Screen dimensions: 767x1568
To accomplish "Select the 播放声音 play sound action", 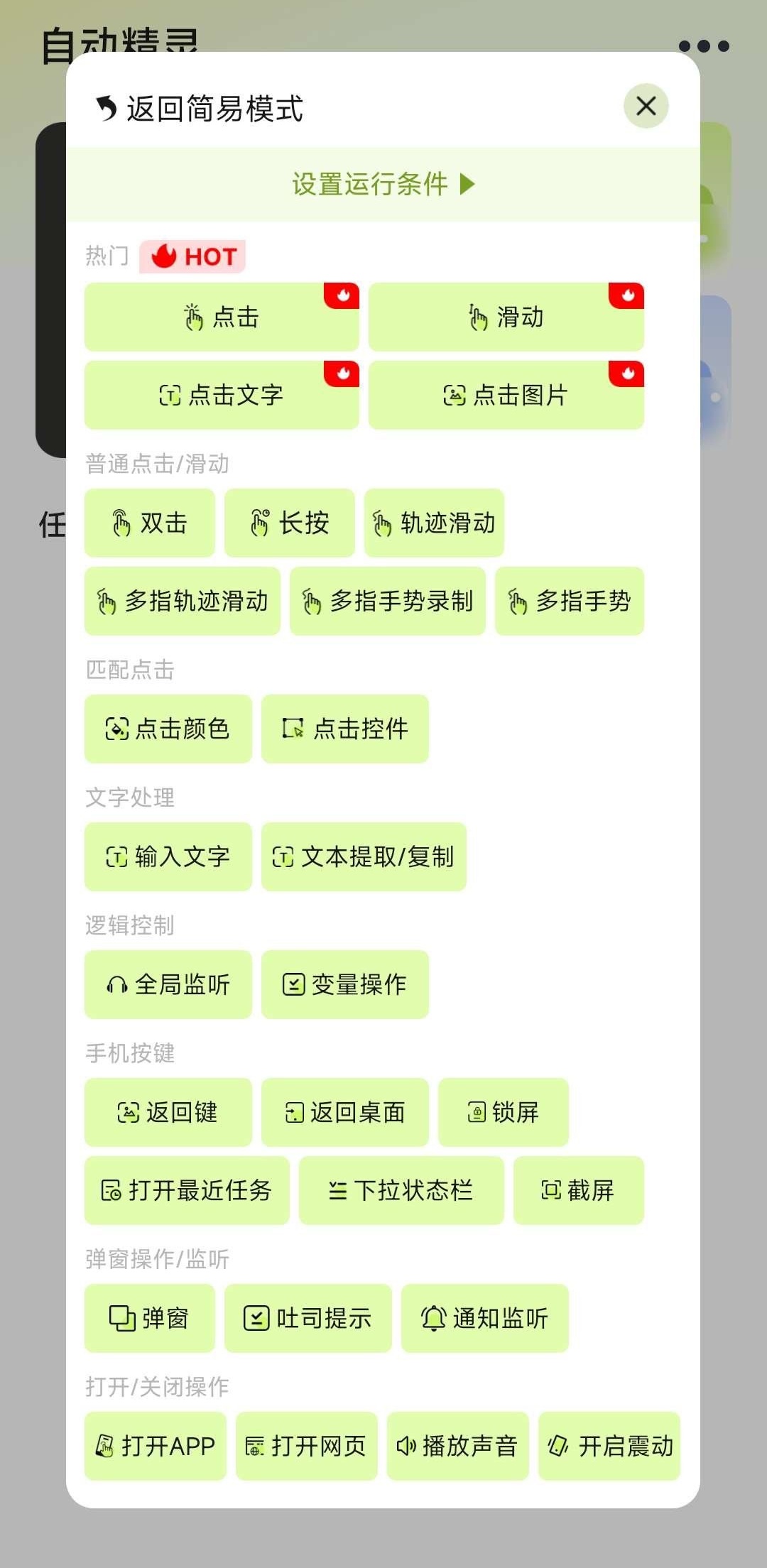I will (x=457, y=1447).
